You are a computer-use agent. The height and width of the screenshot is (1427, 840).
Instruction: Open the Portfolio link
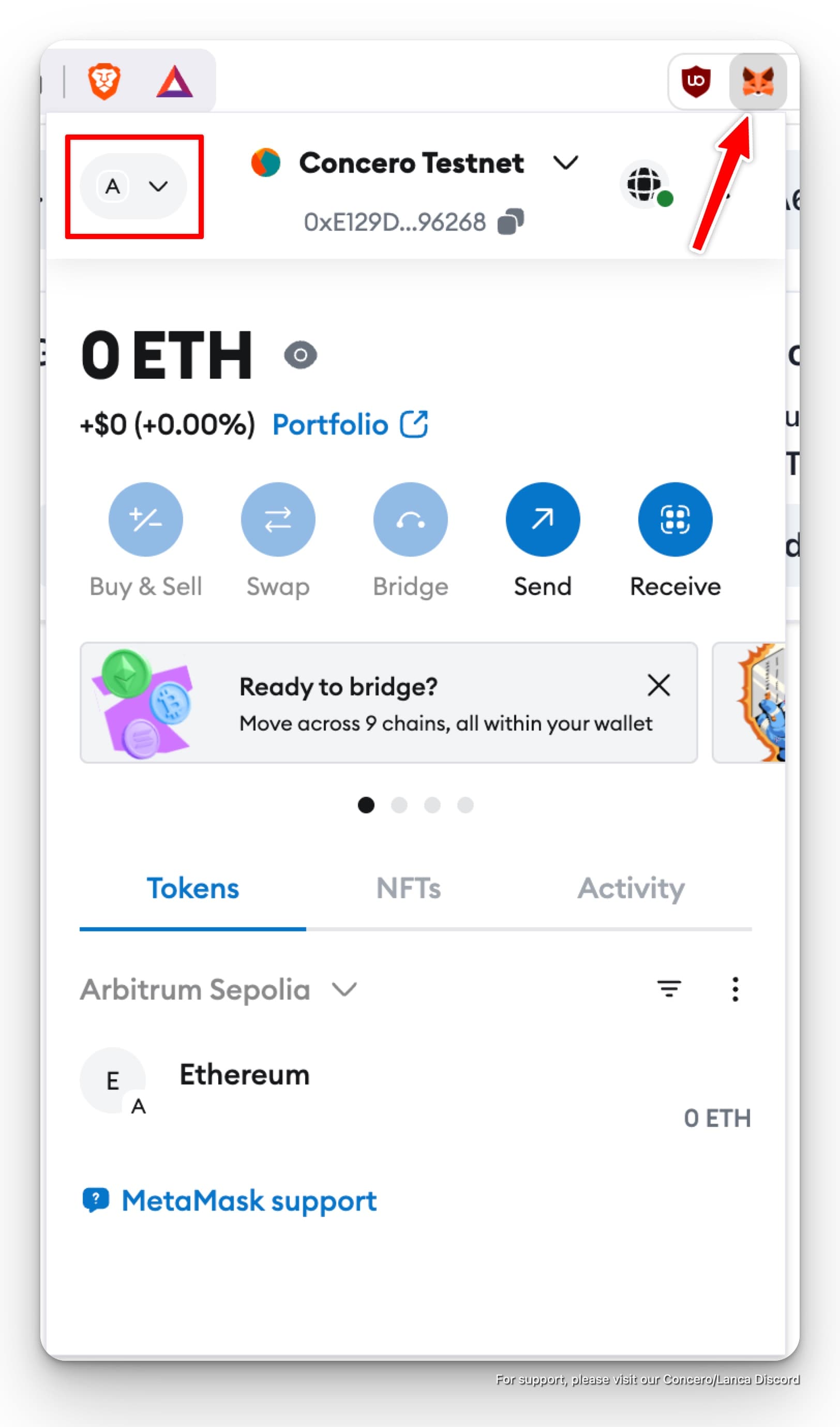350,425
